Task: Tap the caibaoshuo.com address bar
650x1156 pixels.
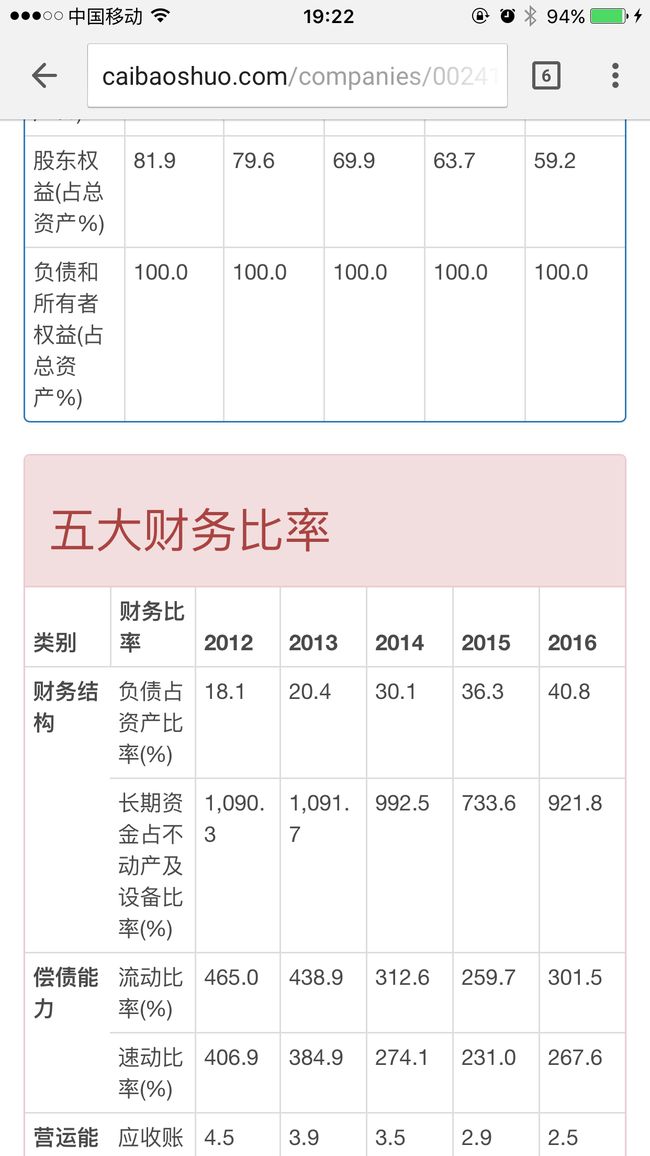Action: click(x=298, y=76)
